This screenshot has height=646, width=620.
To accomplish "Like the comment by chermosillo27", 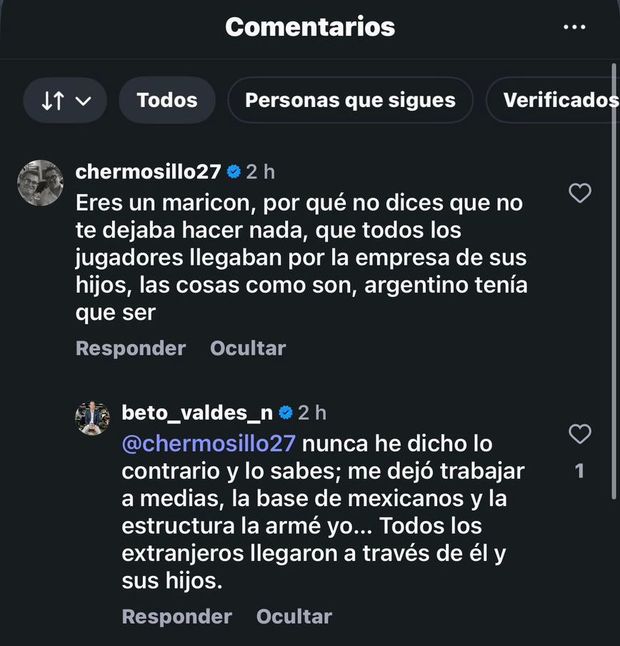I will (580, 193).
